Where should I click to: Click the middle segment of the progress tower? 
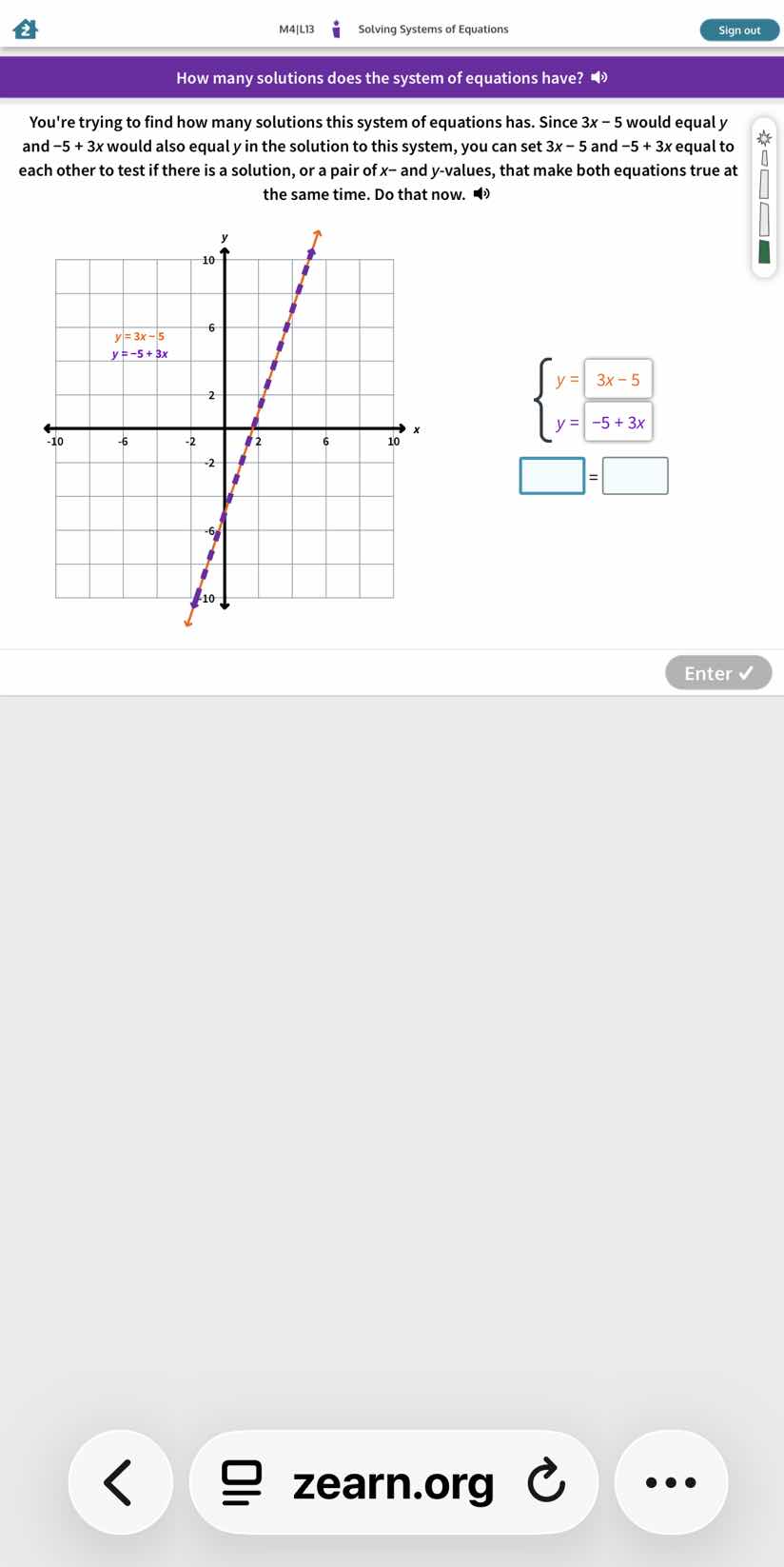(x=764, y=181)
